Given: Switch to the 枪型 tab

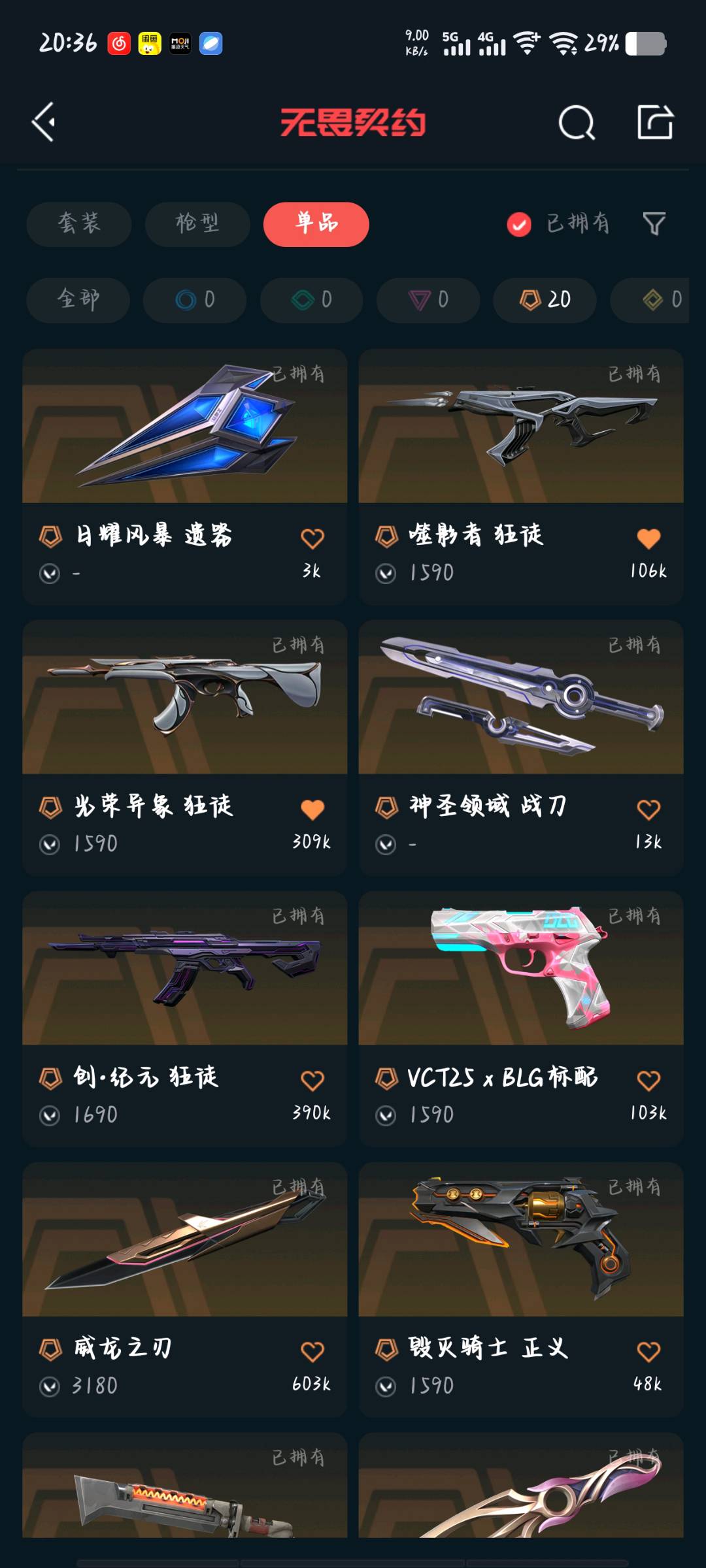Looking at the screenshot, I should pos(197,224).
